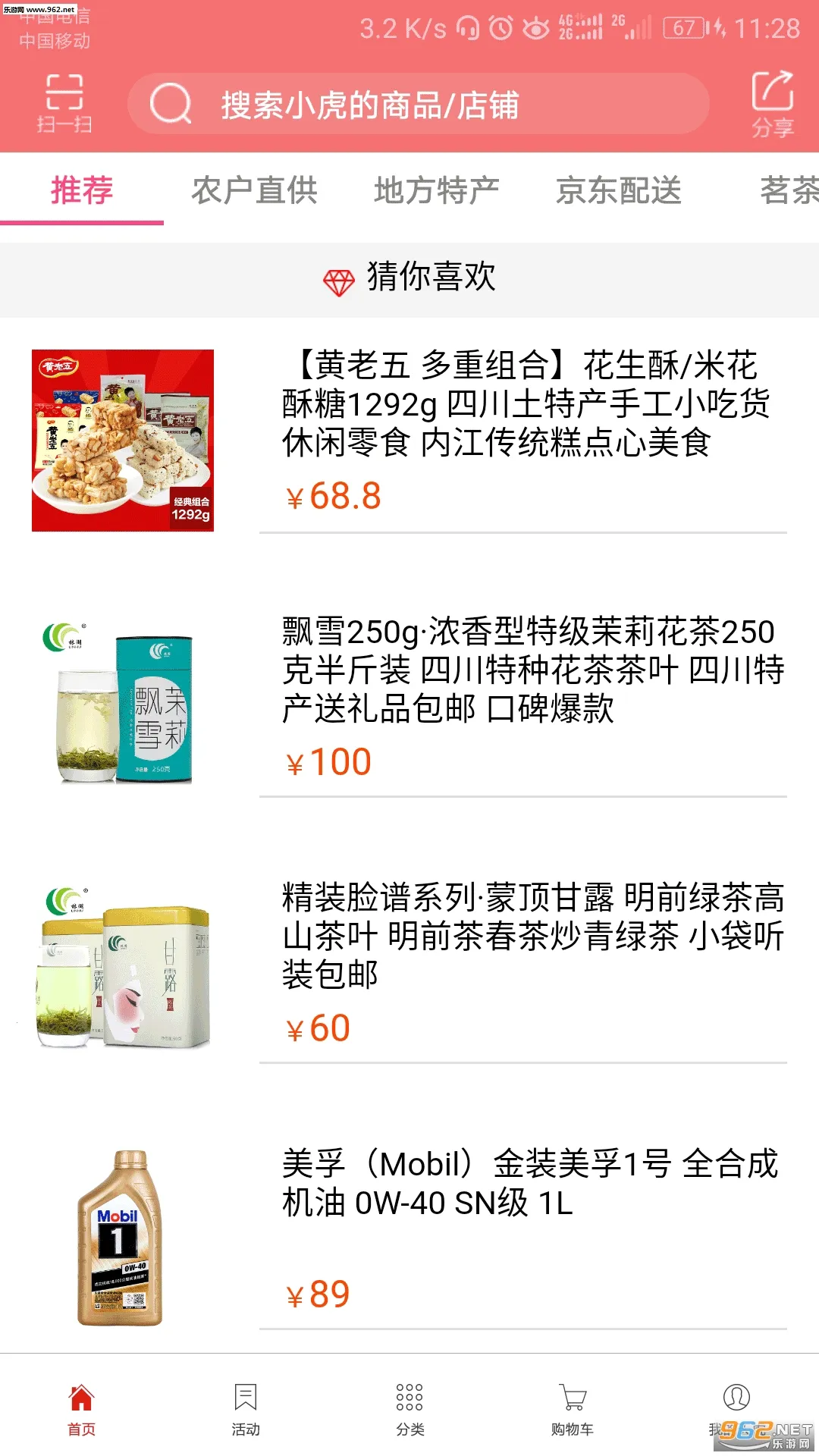Tap the 搜索小虎的商品/店铺 search box

point(419,105)
